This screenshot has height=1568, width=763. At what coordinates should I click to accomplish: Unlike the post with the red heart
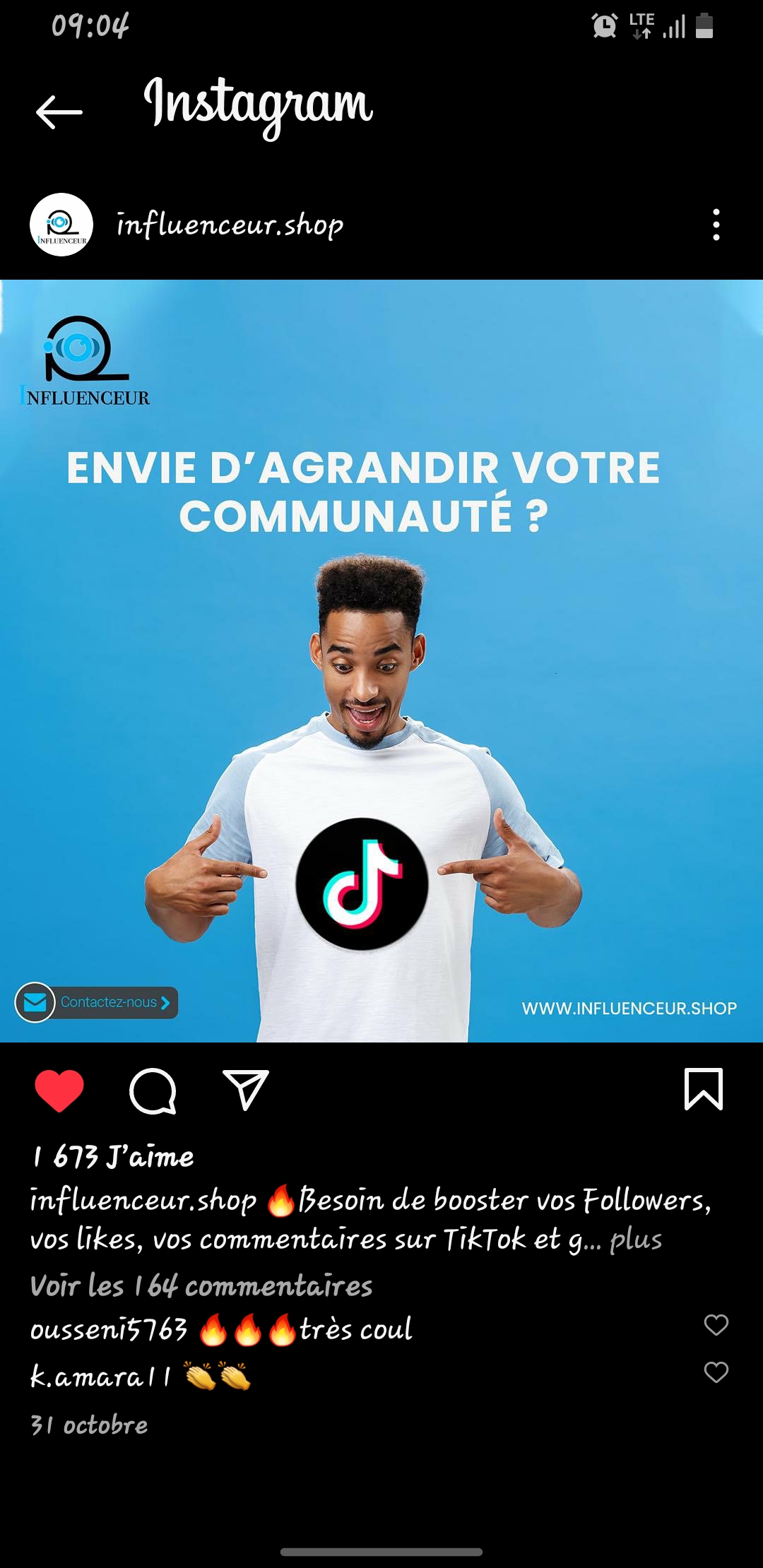point(59,1090)
